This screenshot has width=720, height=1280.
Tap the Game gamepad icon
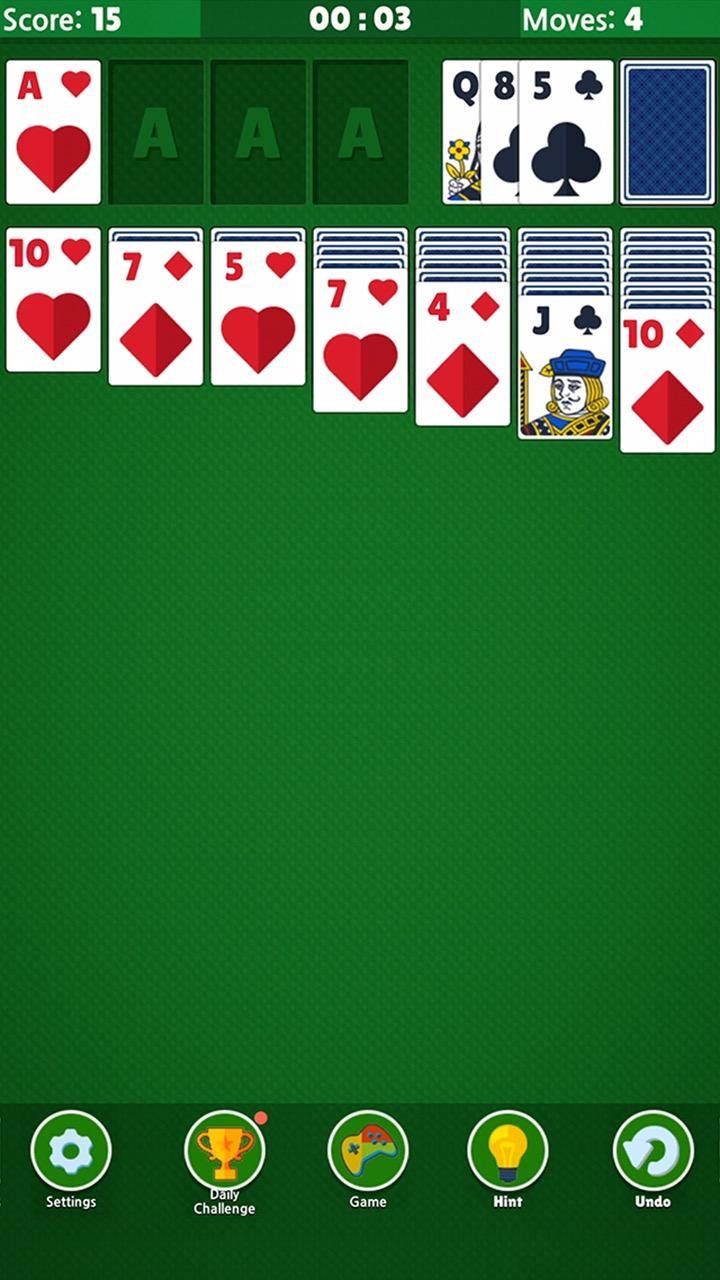click(x=366, y=1150)
